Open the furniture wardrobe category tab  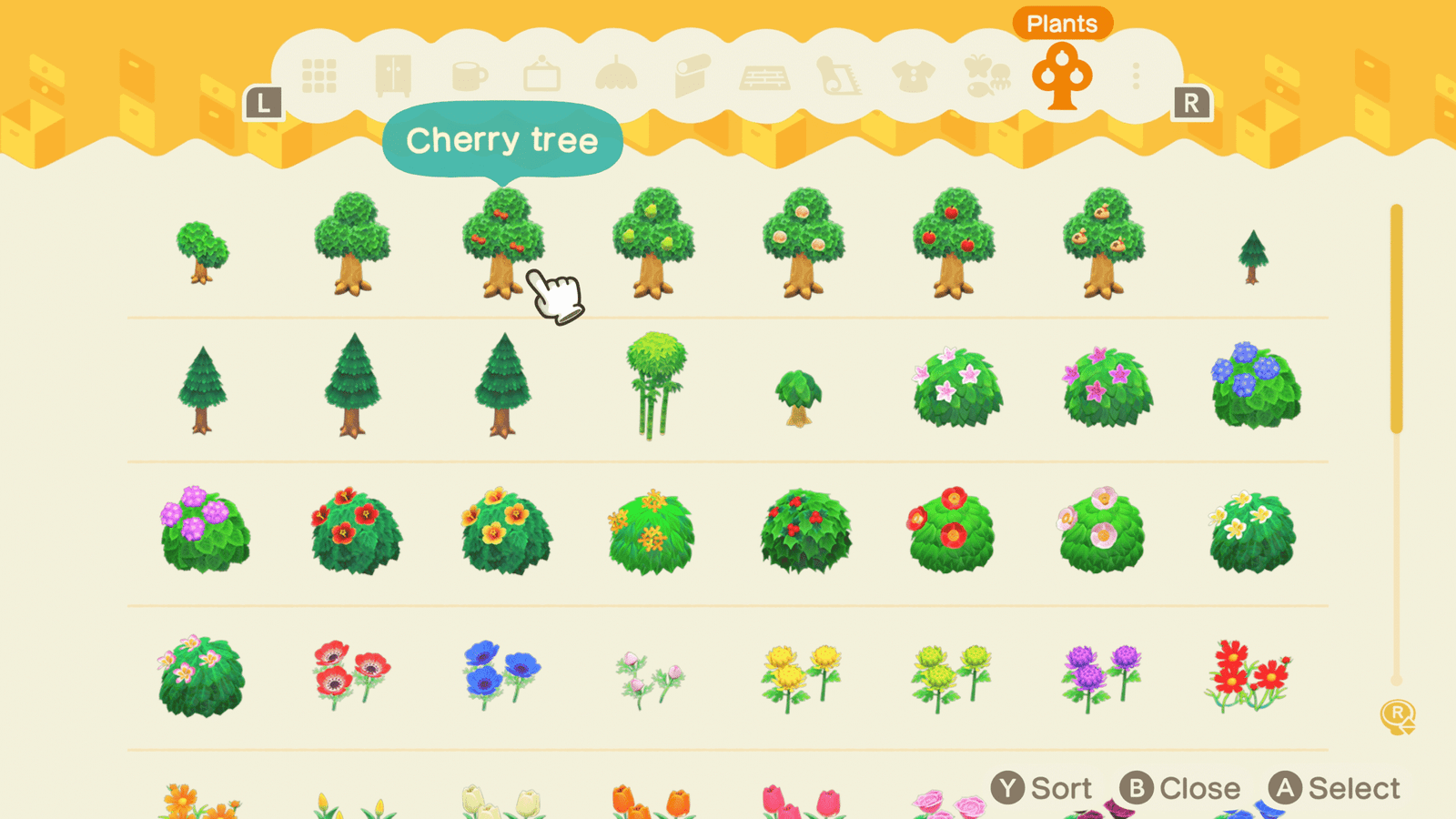(393, 76)
